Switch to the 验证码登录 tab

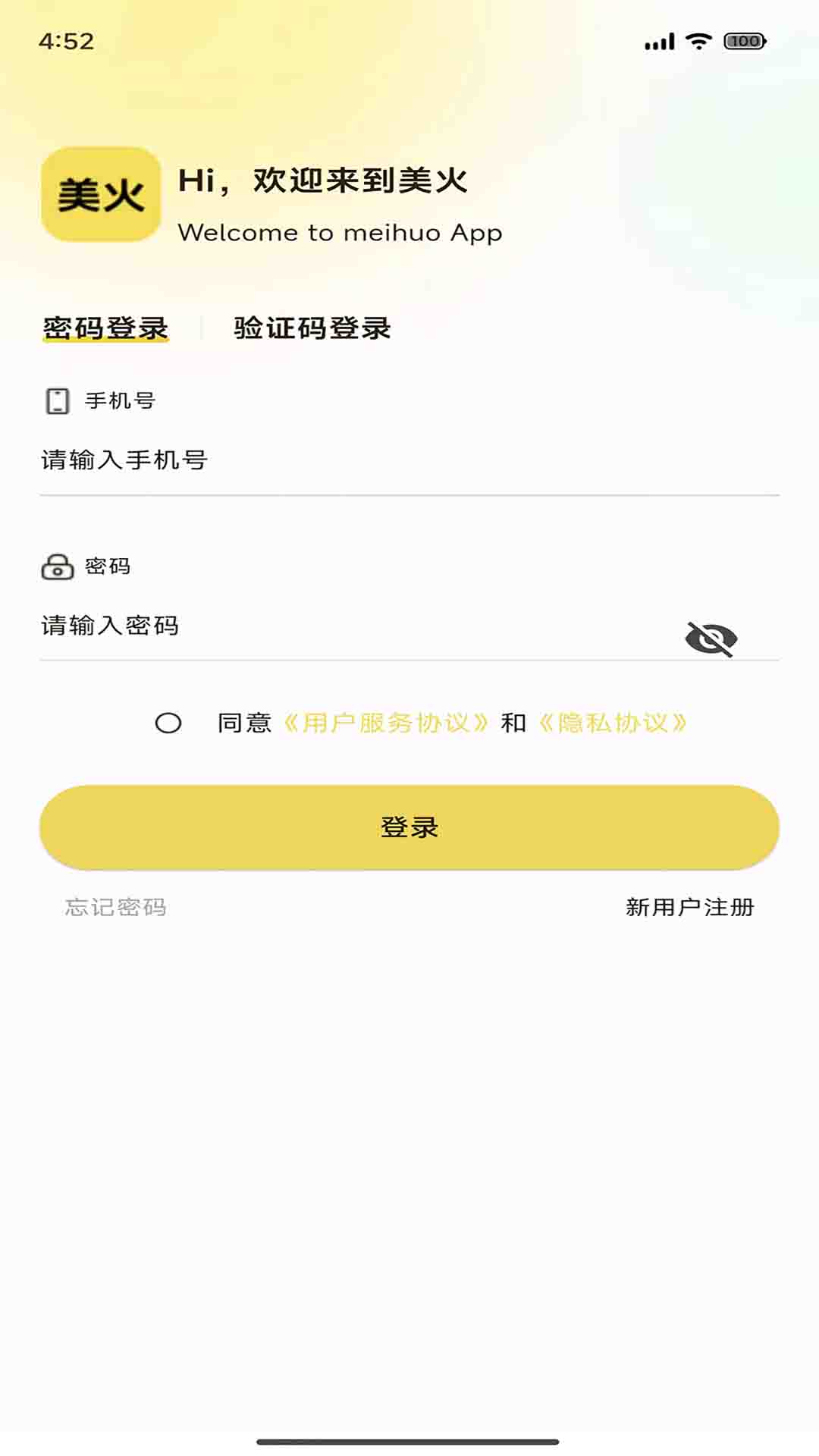(x=312, y=328)
